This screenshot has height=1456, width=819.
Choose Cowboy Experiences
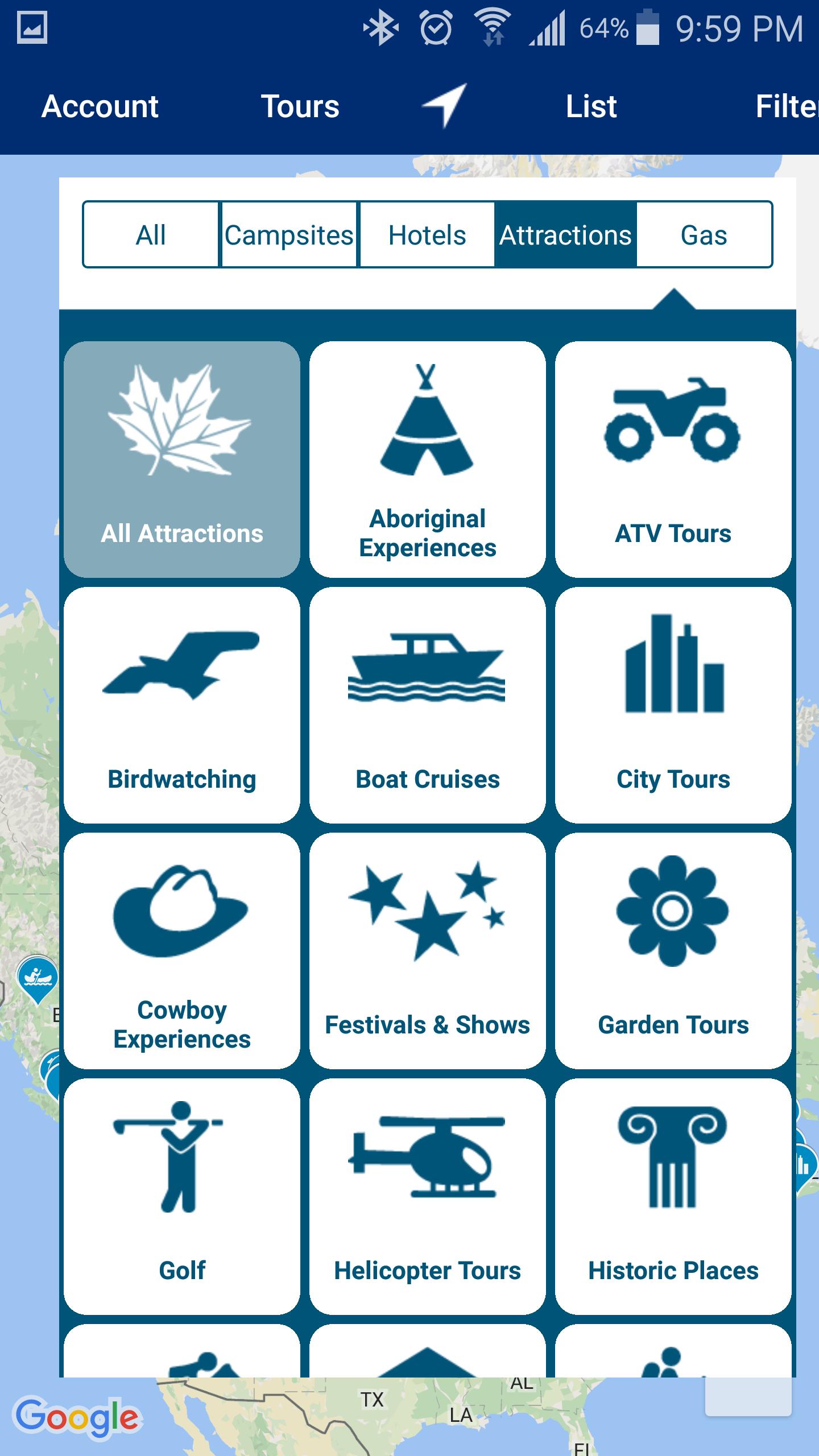tap(182, 951)
